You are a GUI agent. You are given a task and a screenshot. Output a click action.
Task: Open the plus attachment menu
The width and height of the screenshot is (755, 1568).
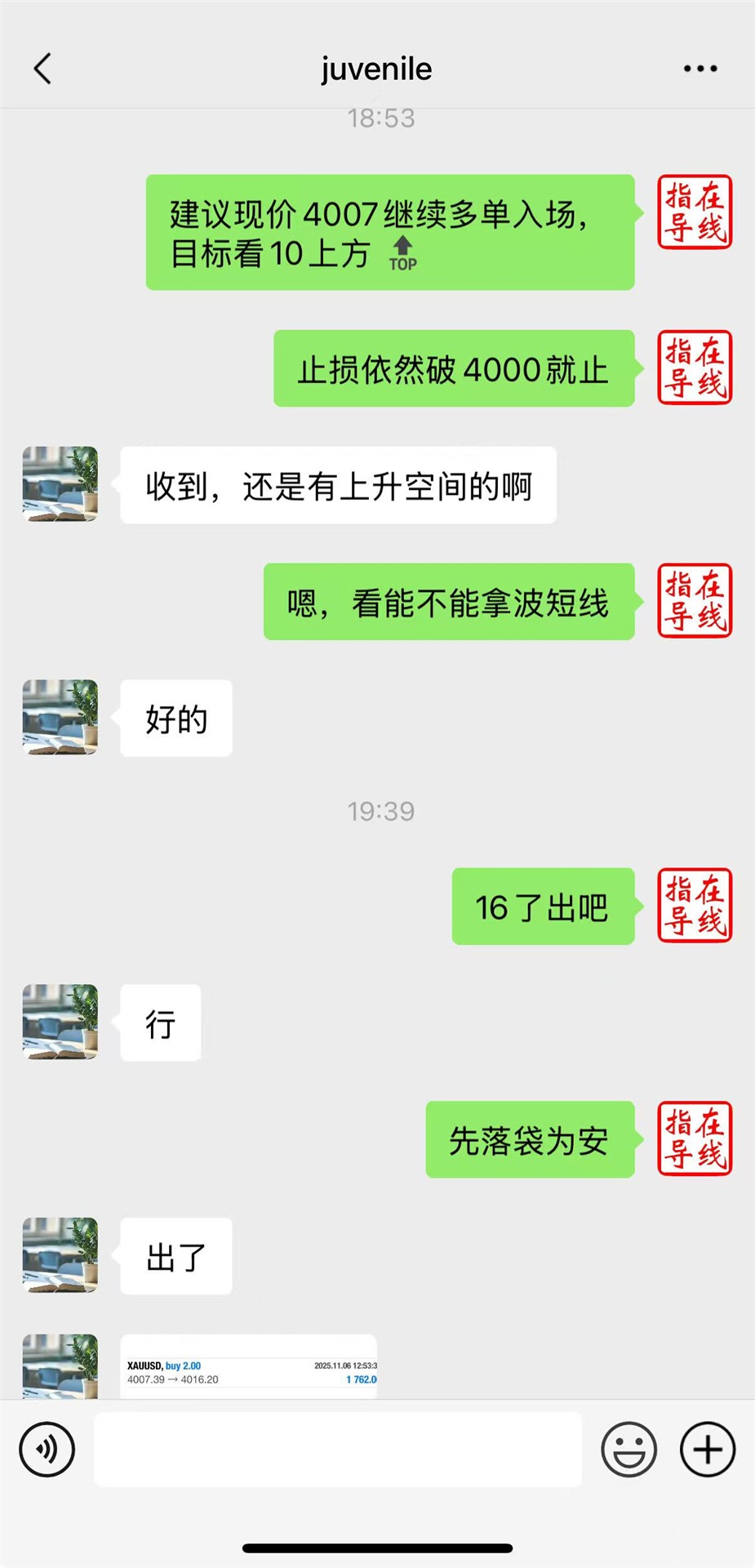(708, 1450)
